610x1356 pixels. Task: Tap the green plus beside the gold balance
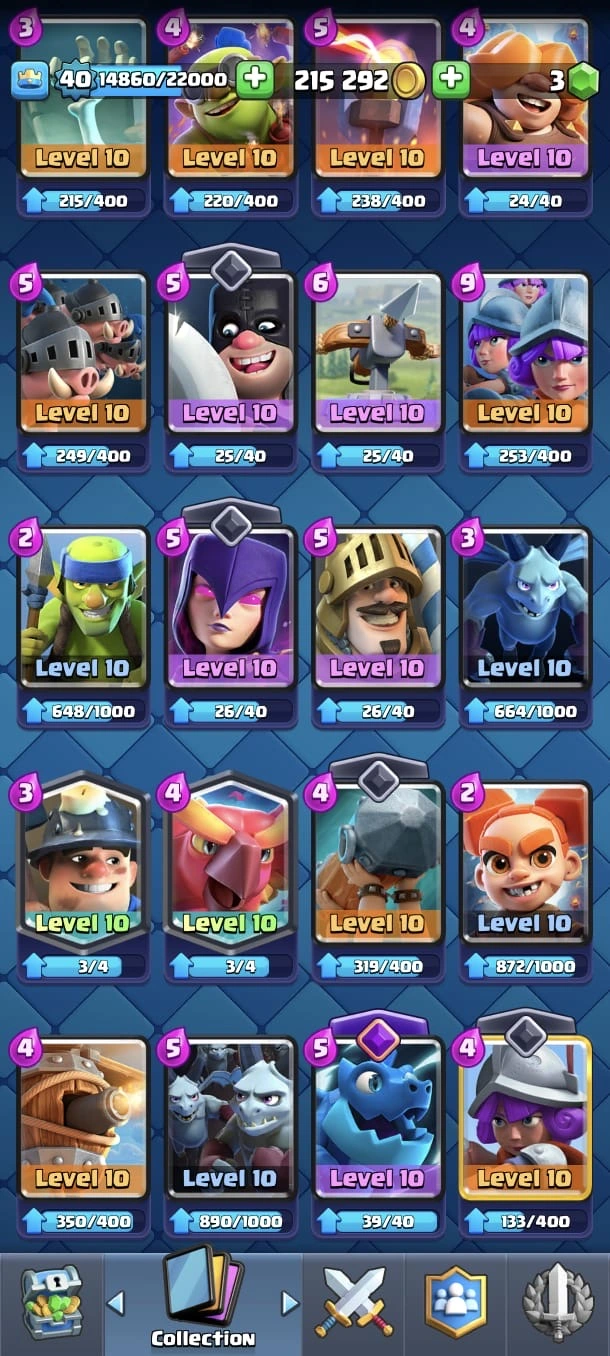451,80
